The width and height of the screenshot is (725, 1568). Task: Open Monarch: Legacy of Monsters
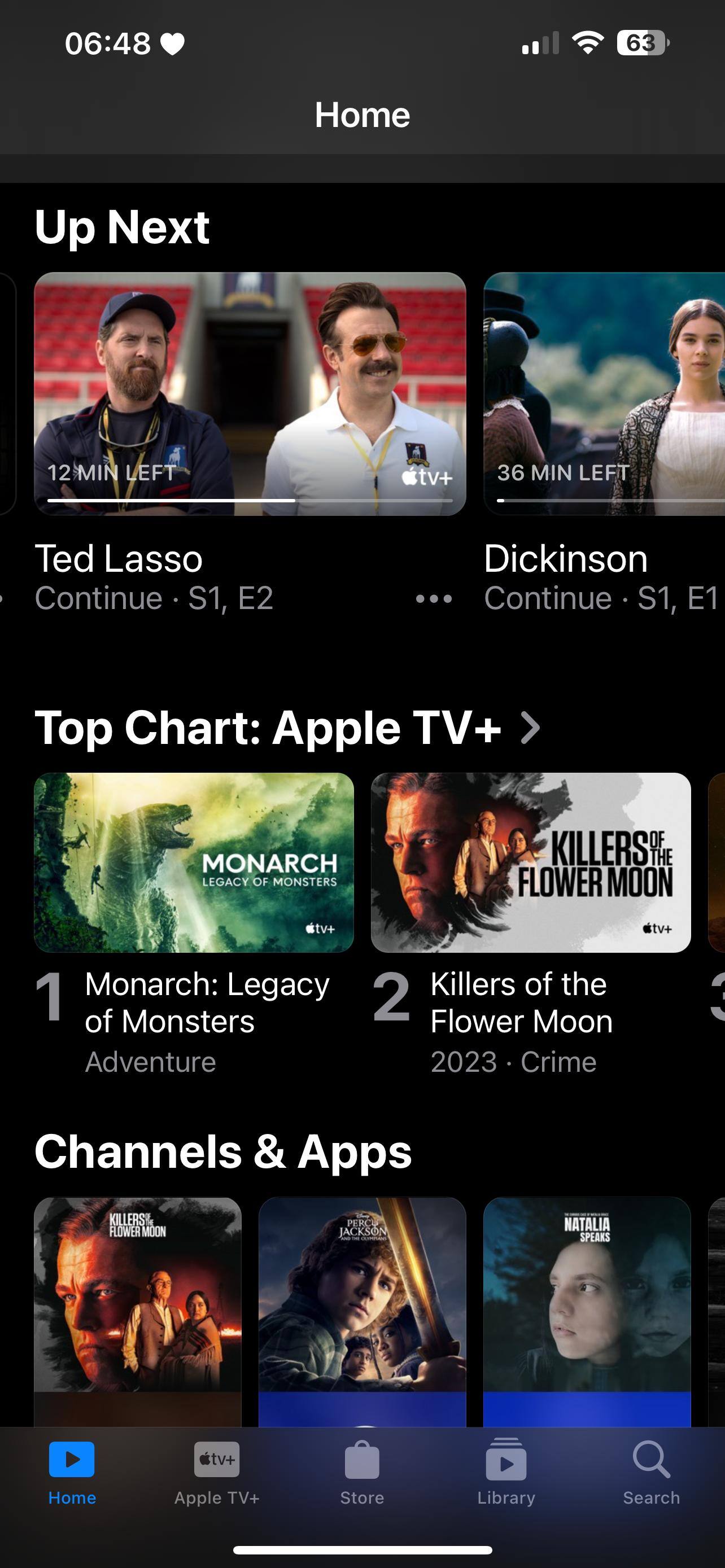coord(194,862)
